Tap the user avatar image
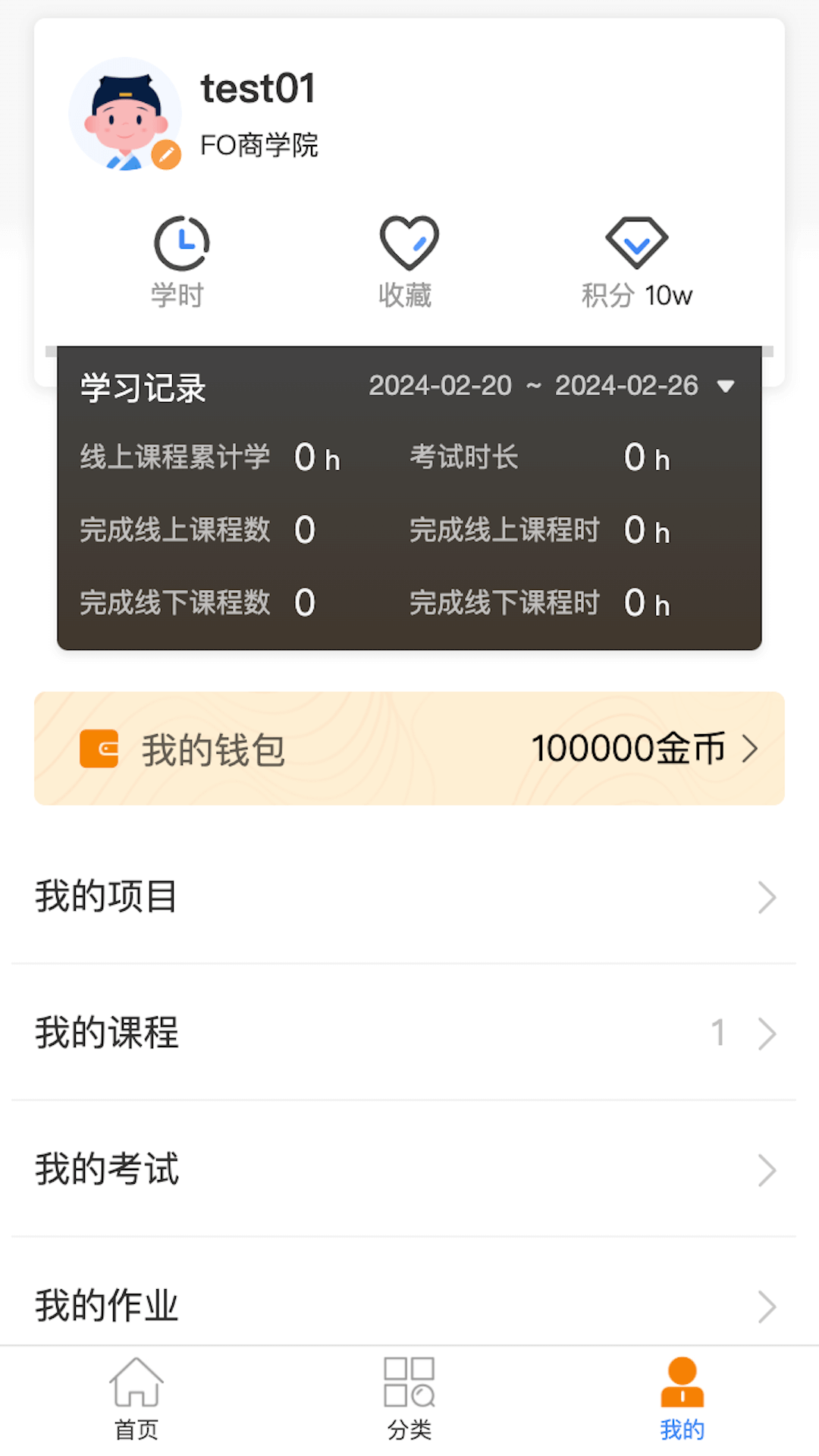819x1456 pixels. click(x=124, y=114)
